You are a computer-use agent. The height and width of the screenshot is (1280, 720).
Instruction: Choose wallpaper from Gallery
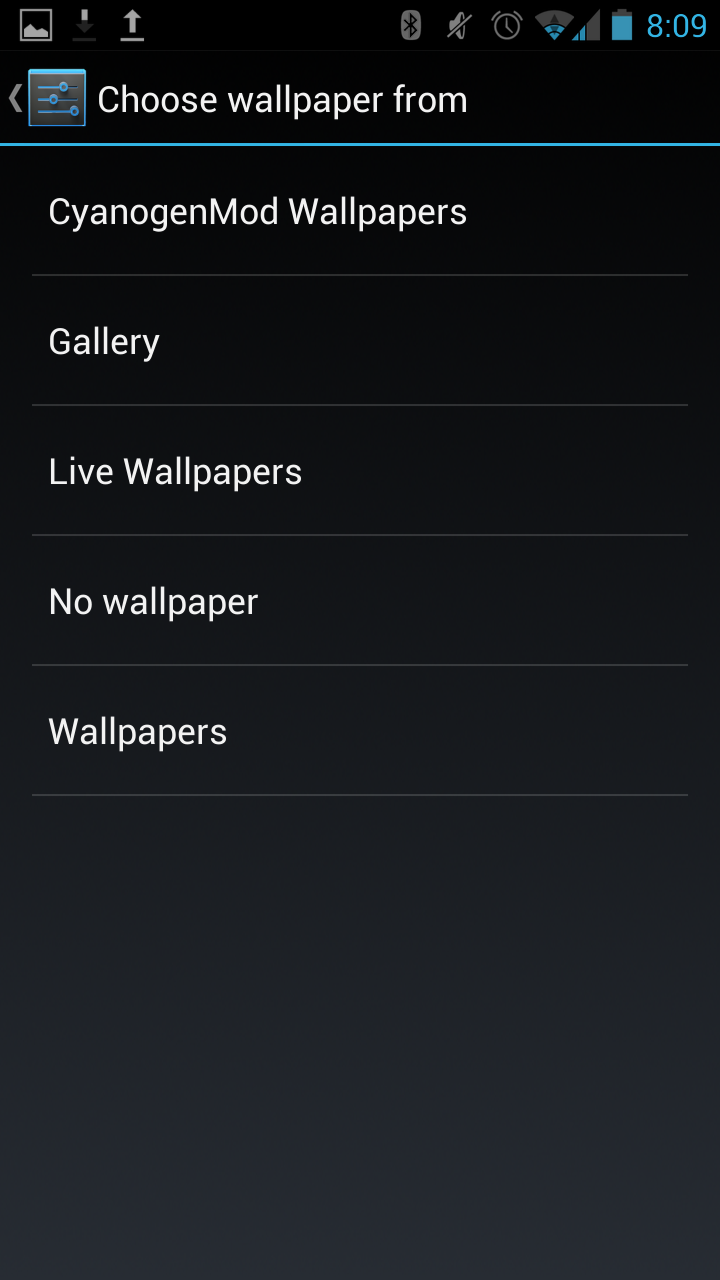click(104, 342)
